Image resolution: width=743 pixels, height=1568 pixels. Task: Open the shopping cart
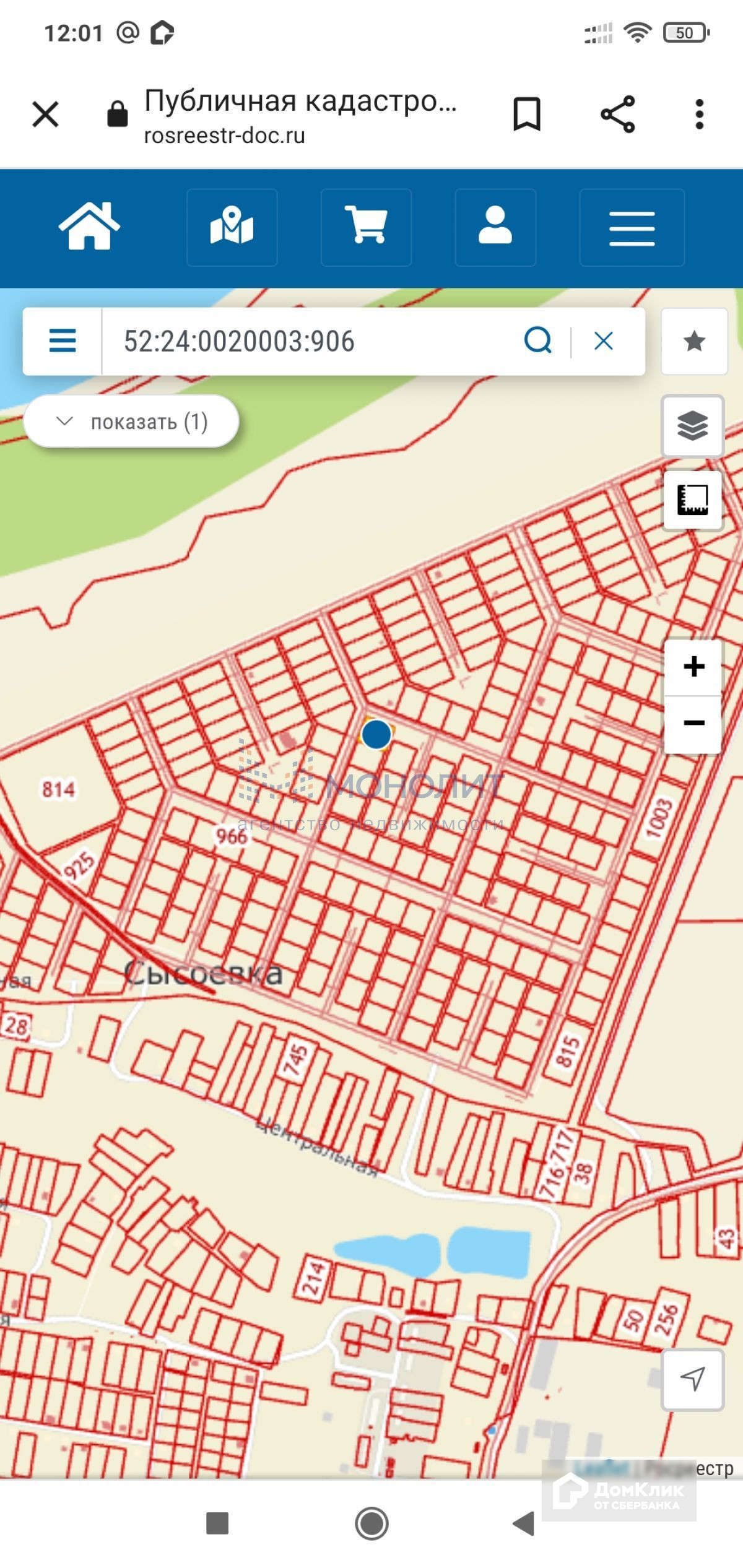tap(366, 227)
